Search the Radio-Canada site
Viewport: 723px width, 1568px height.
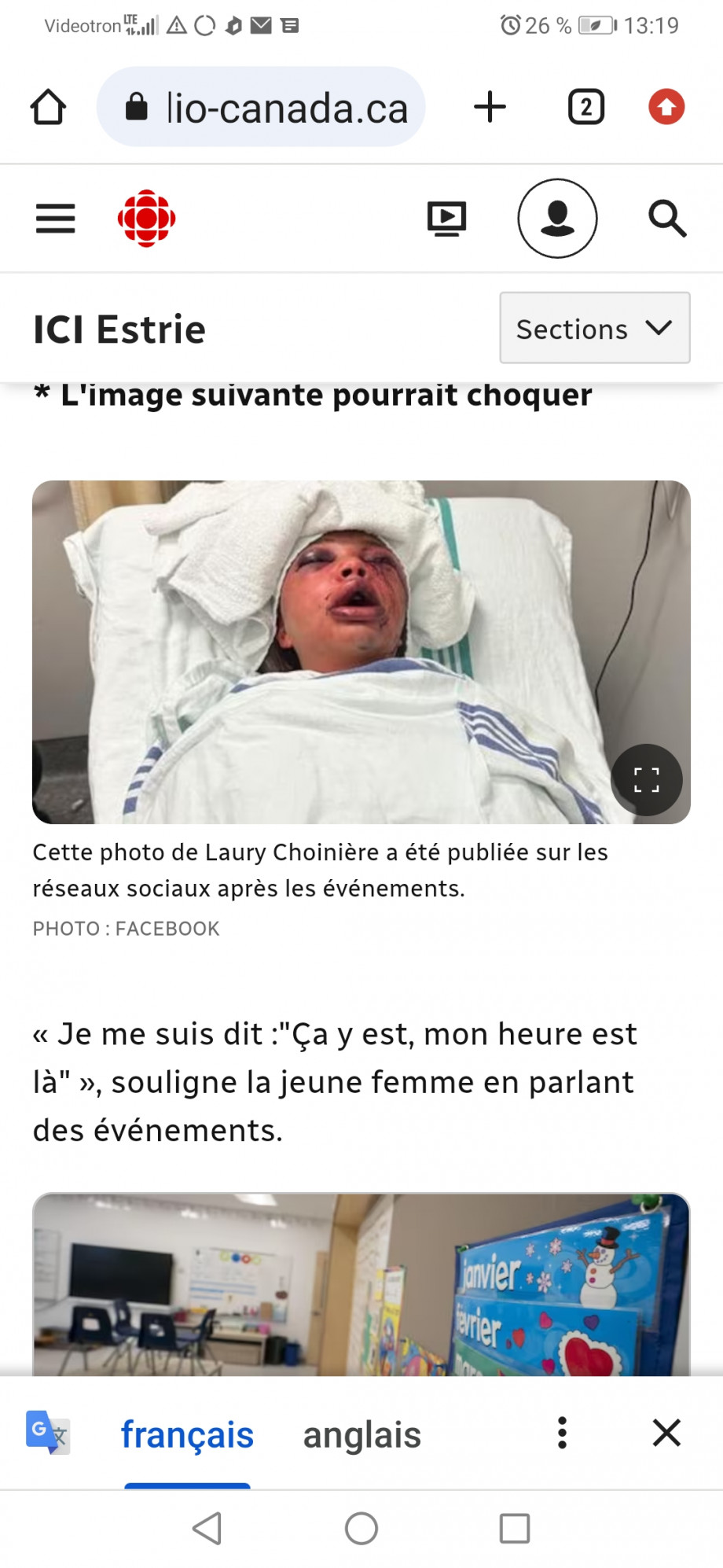(667, 219)
